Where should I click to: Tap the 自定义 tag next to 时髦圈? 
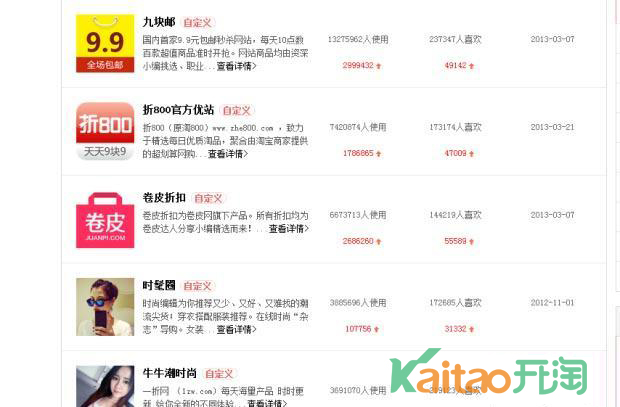click(197, 286)
